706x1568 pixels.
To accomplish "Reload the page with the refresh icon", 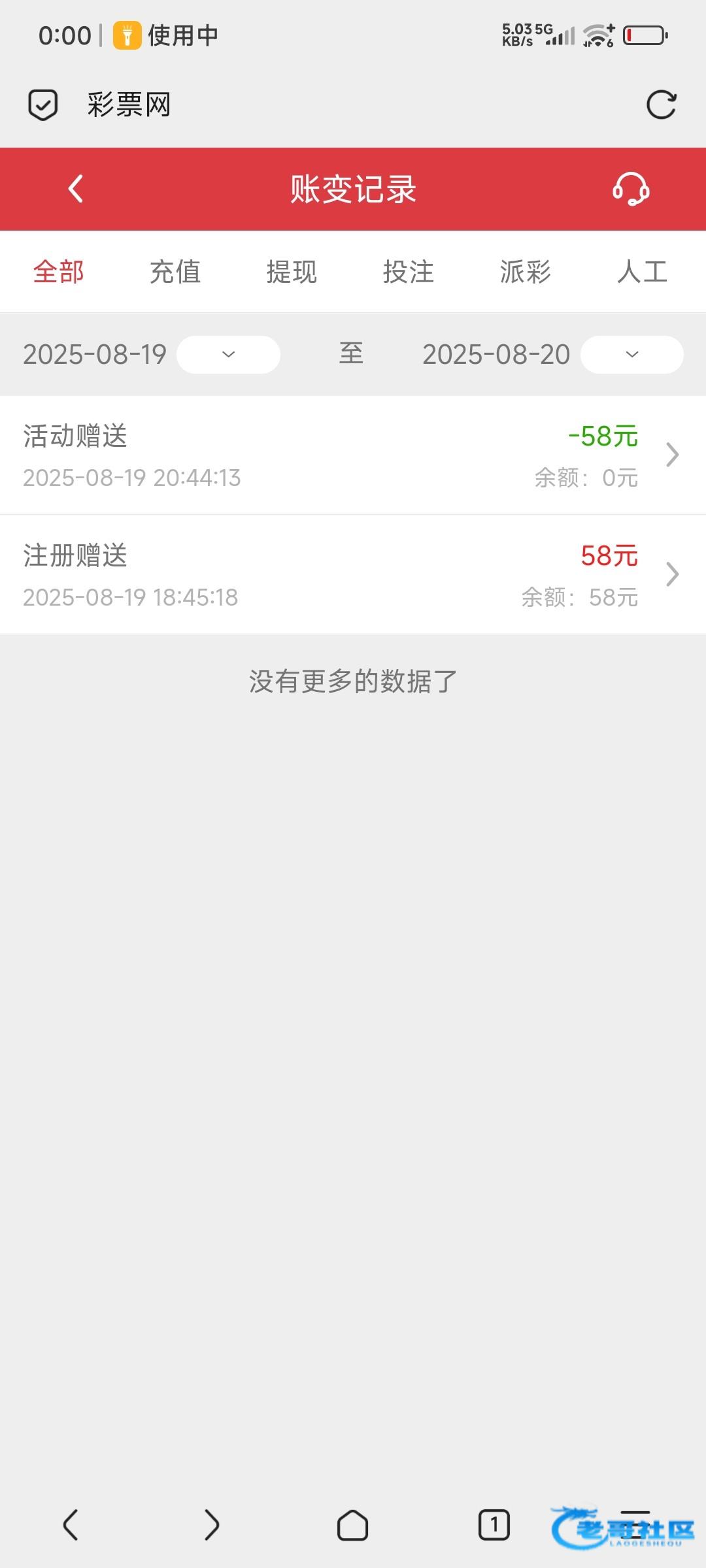I will pos(661,105).
